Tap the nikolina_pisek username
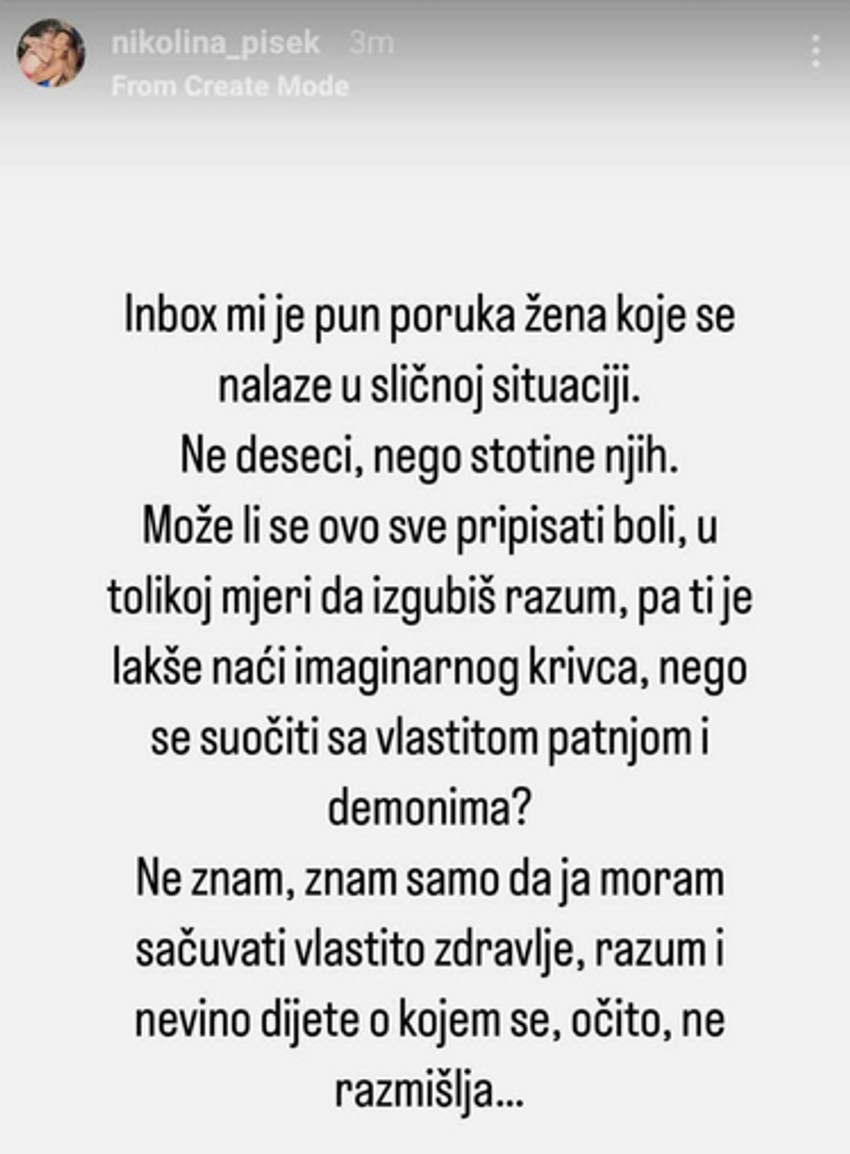 pyautogui.click(x=216, y=43)
